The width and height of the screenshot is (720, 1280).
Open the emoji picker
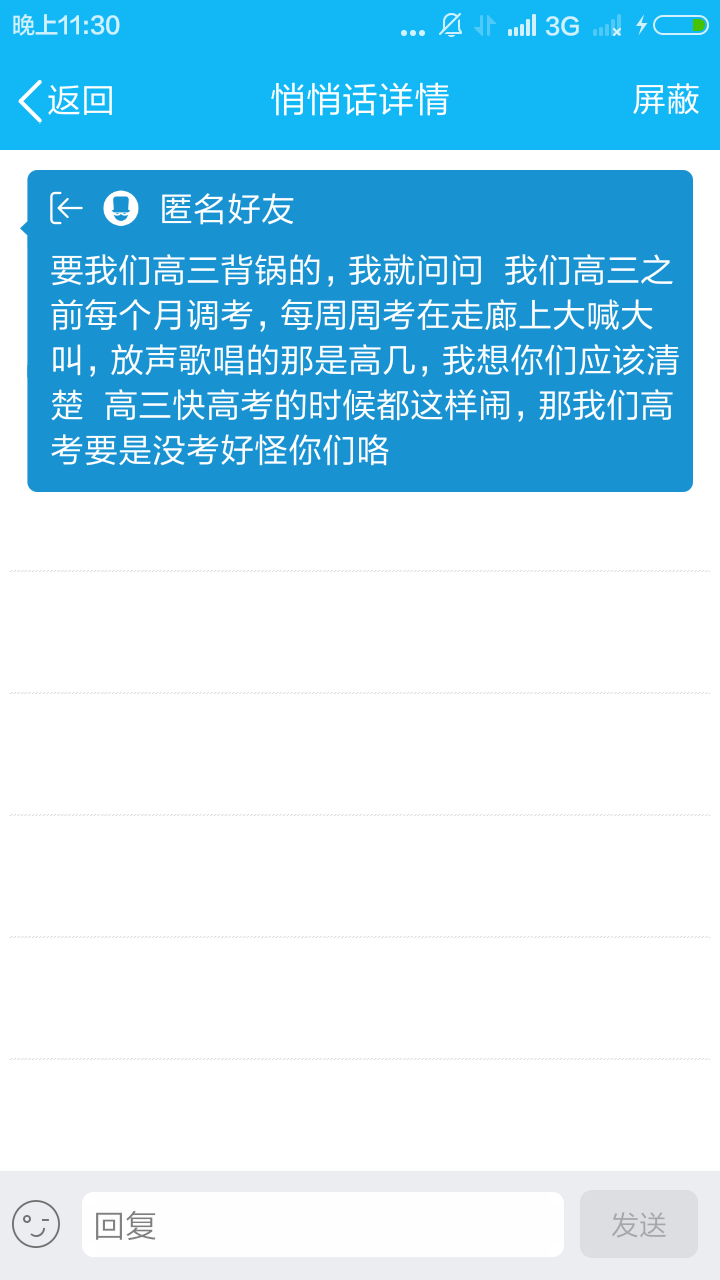[x=36, y=1224]
